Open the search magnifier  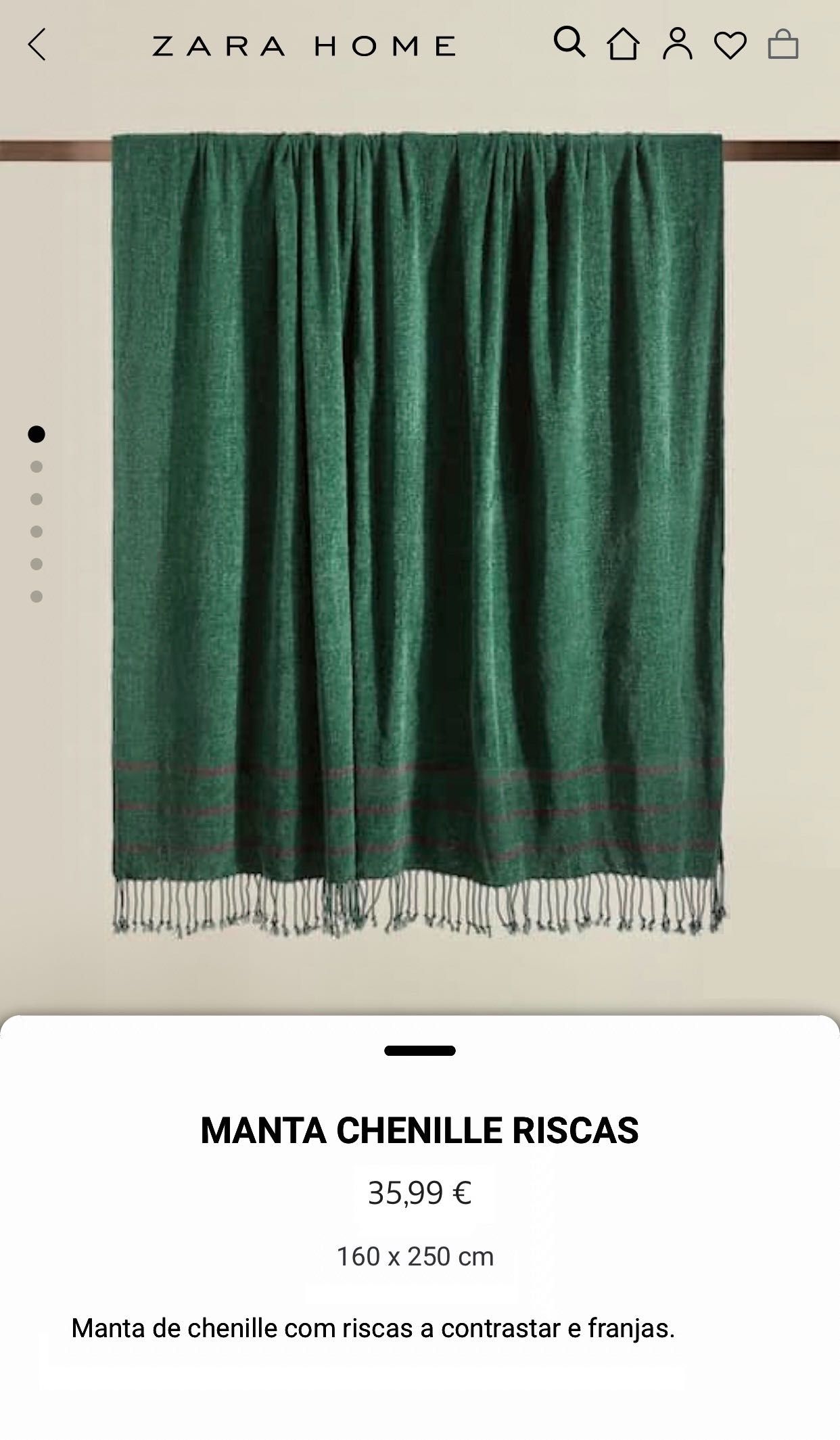pyautogui.click(x=569, y=42)
